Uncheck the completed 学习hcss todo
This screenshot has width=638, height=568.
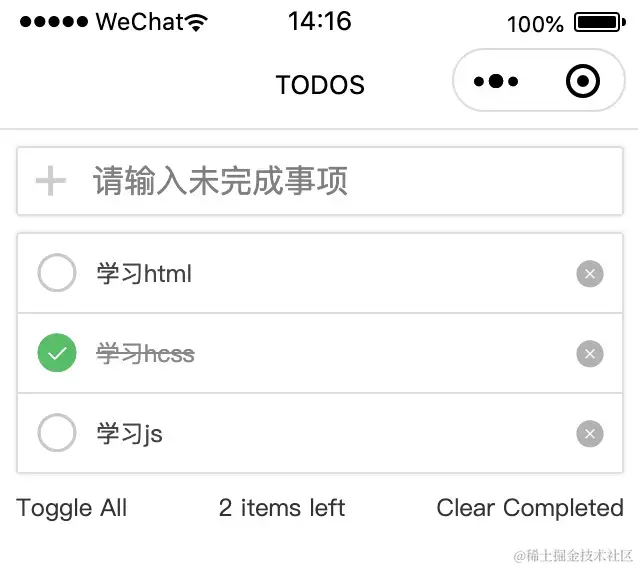pyautogui.click(x=57, y=353)
